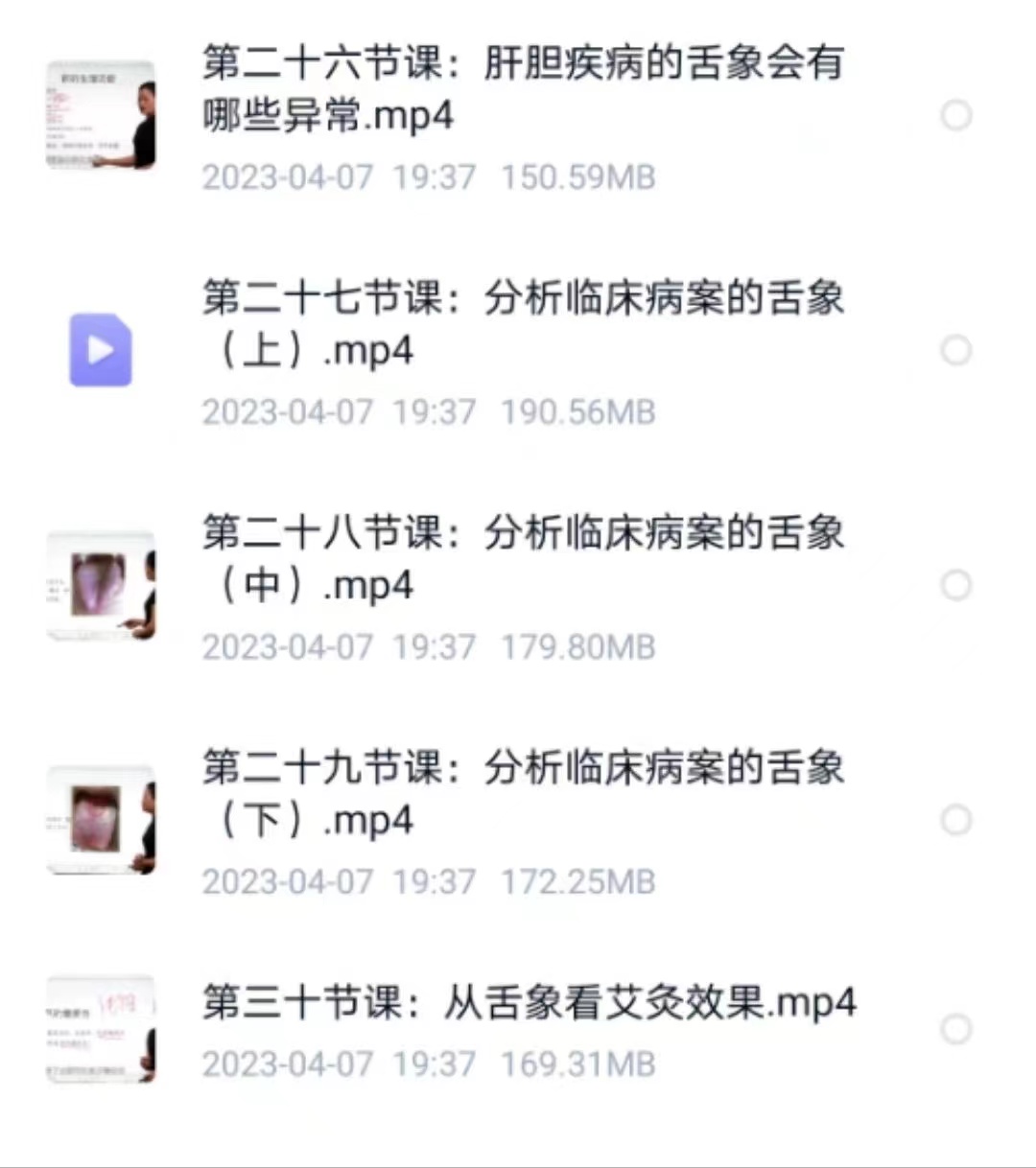The image size is (1036, 1168).
Task: Select the radio circle for 第二十八节课
Action: point(955,585)
